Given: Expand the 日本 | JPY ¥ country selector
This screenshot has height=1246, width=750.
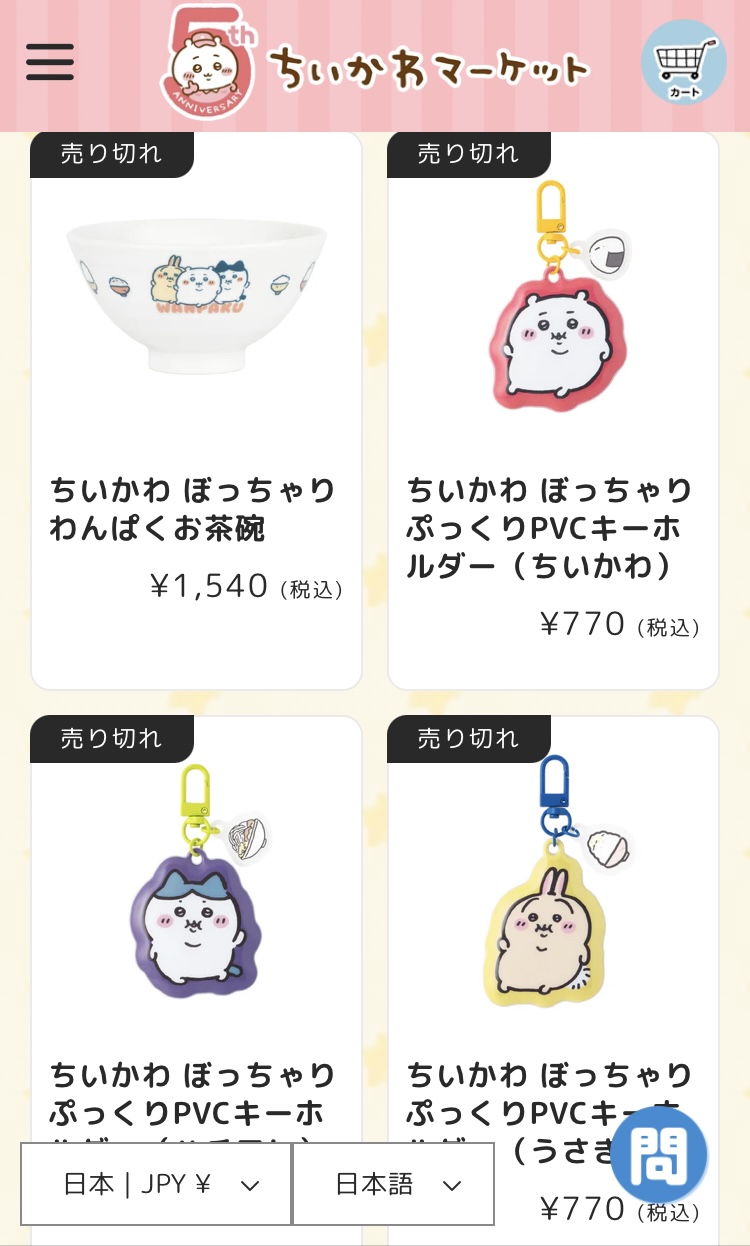Looking at the screenshot, I should pos(157,1185).
